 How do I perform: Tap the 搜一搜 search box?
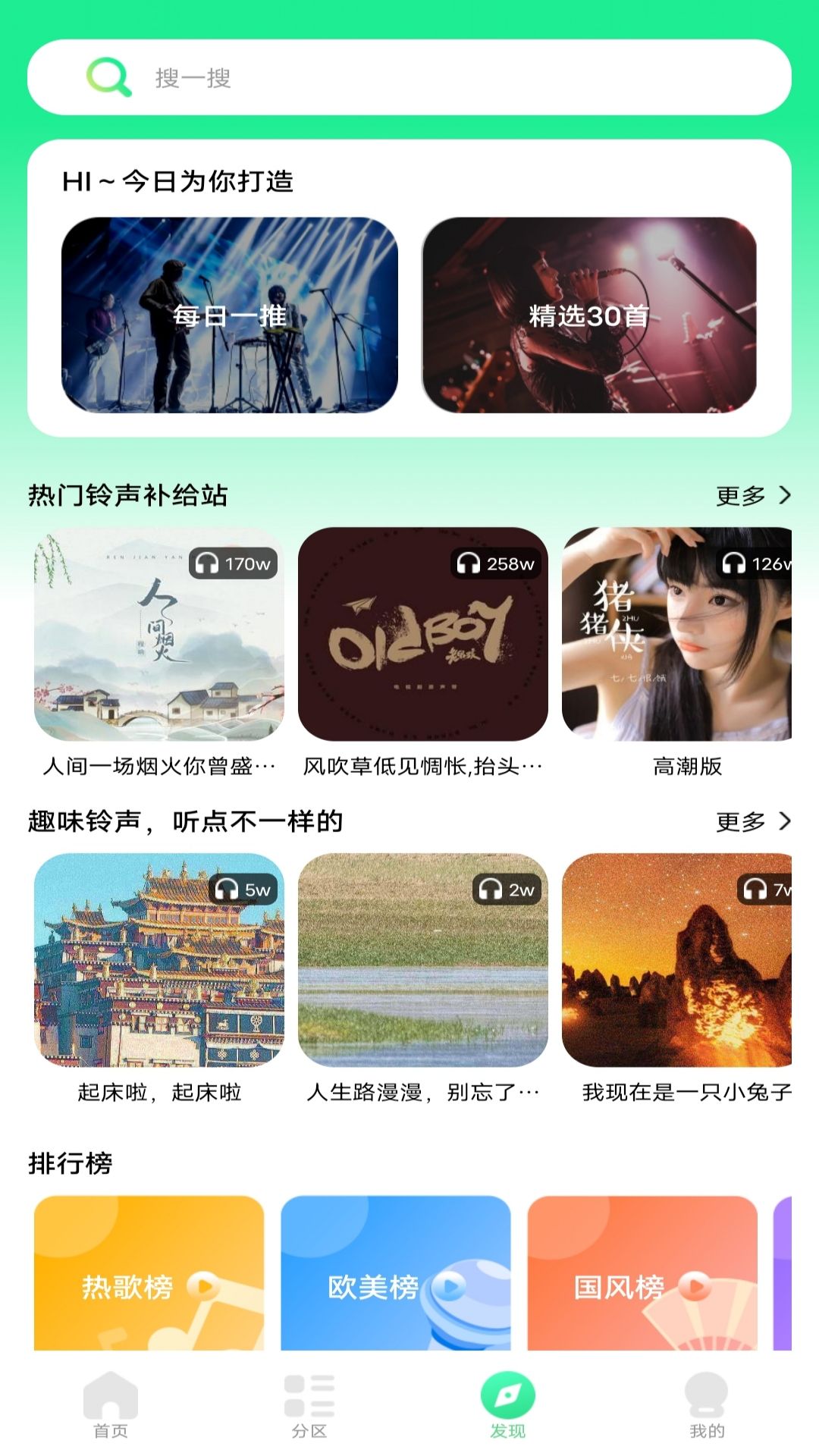coord(409,77)
